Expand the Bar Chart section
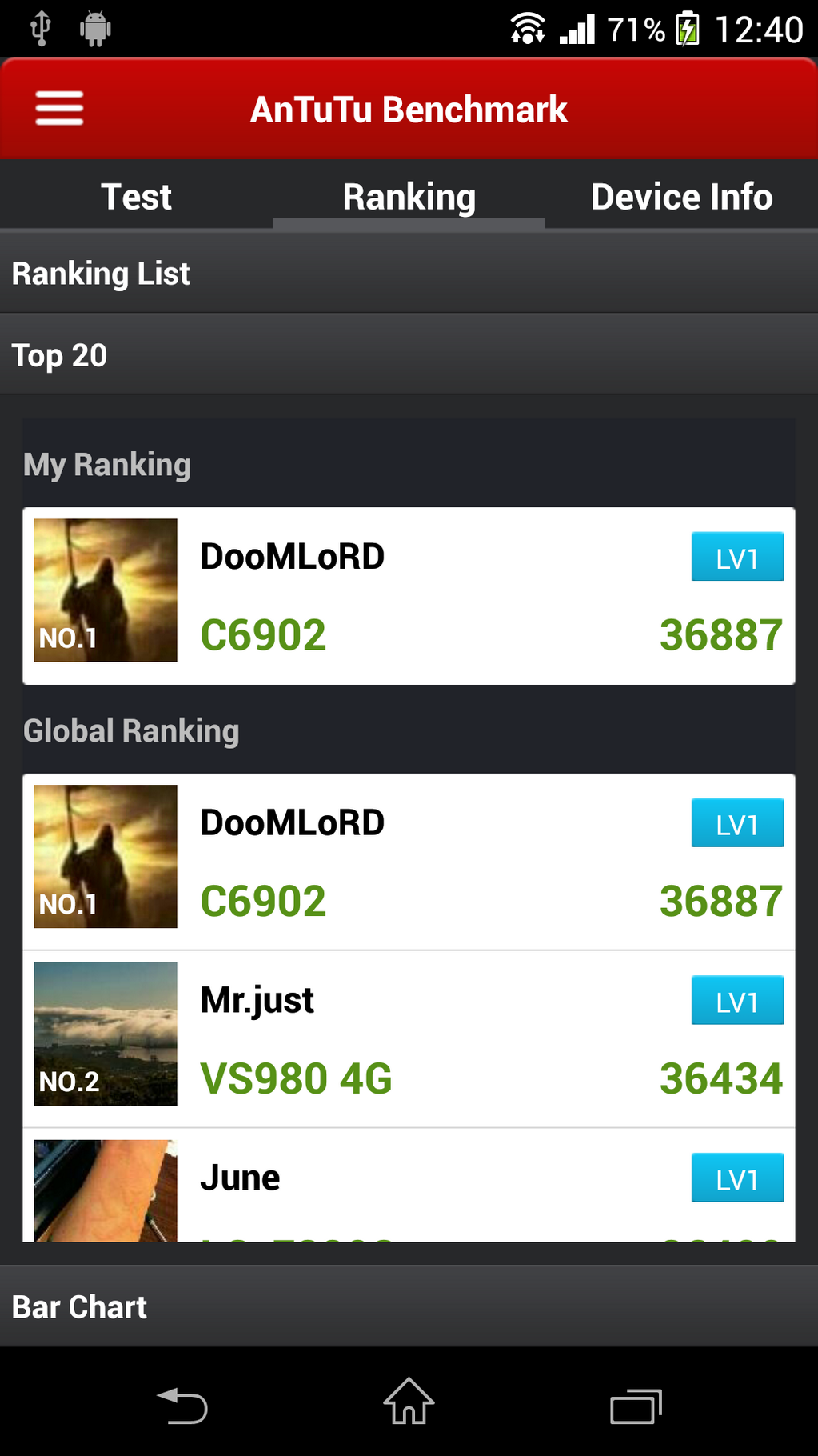Screen dimensions: 818x1456 (x=409, y=1306)
